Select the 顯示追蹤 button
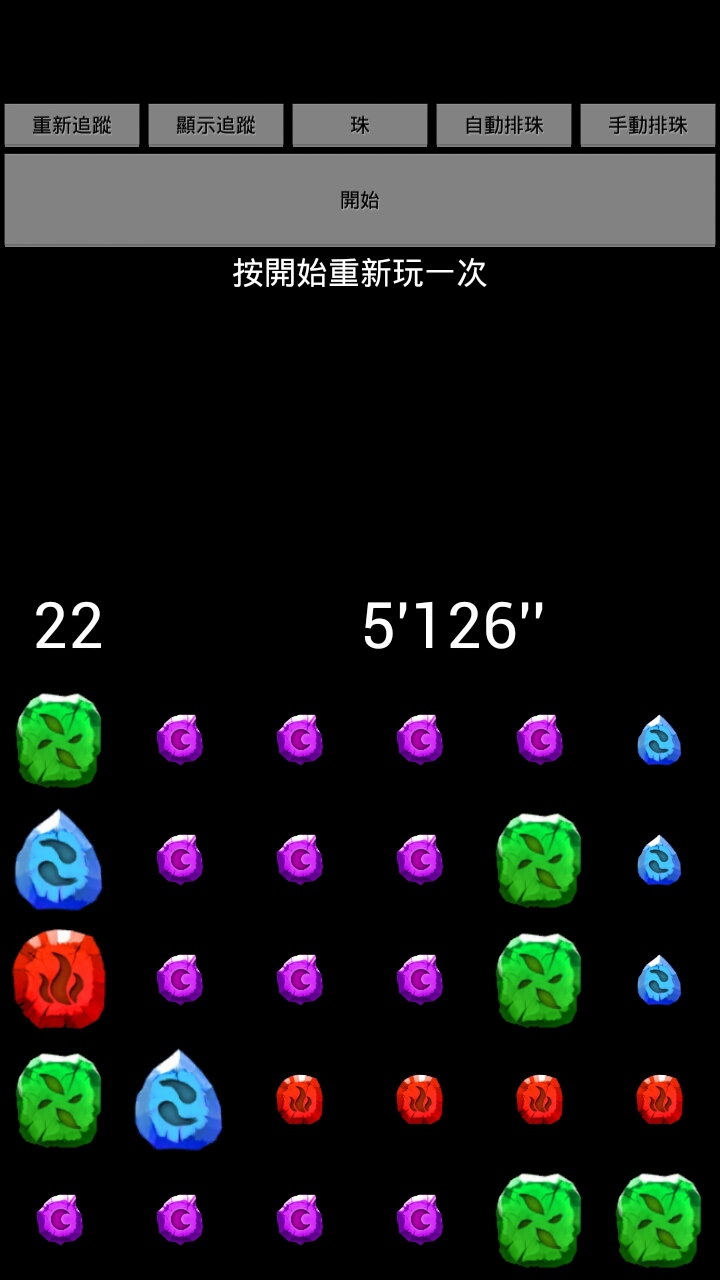The image size is (720, 1280). [216, 126]
